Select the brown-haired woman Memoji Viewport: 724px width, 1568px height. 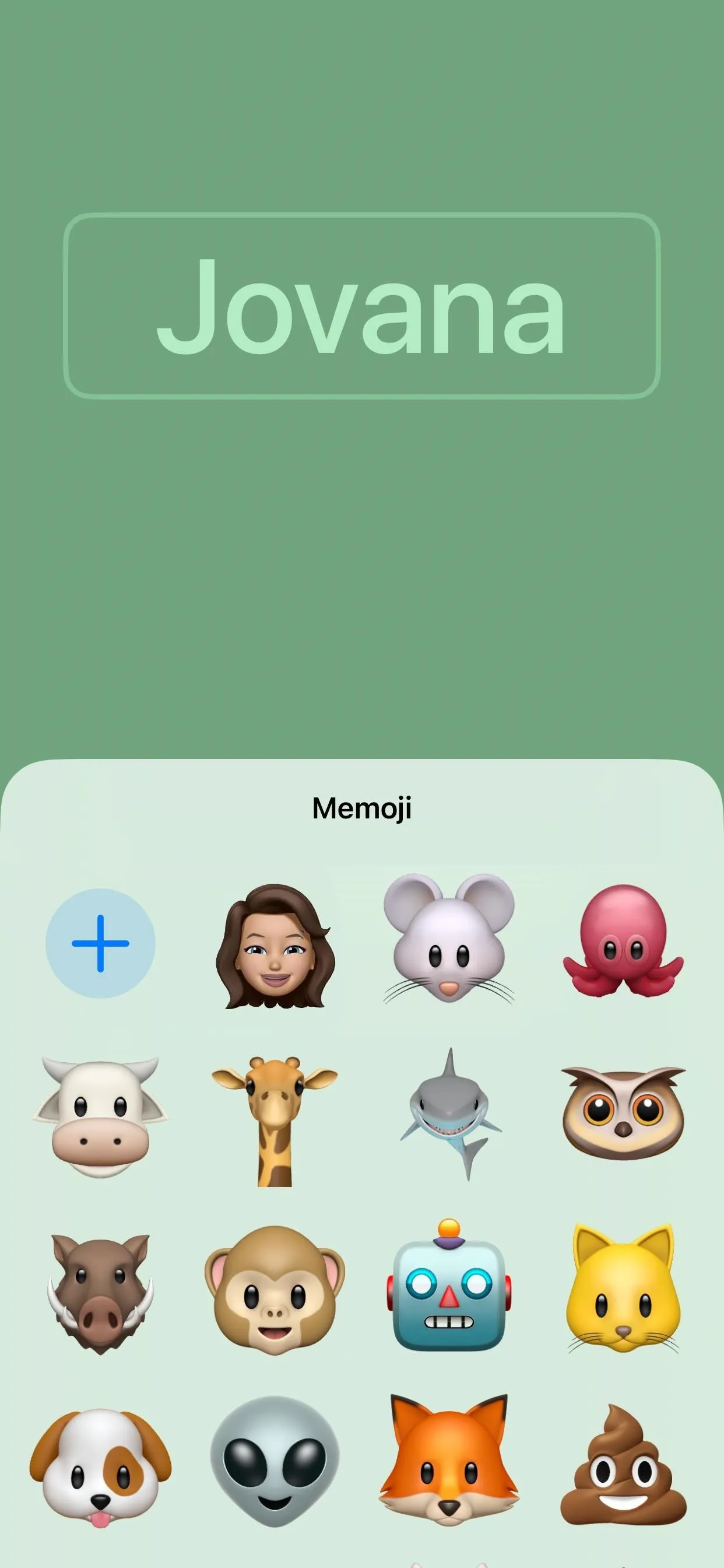275,946
